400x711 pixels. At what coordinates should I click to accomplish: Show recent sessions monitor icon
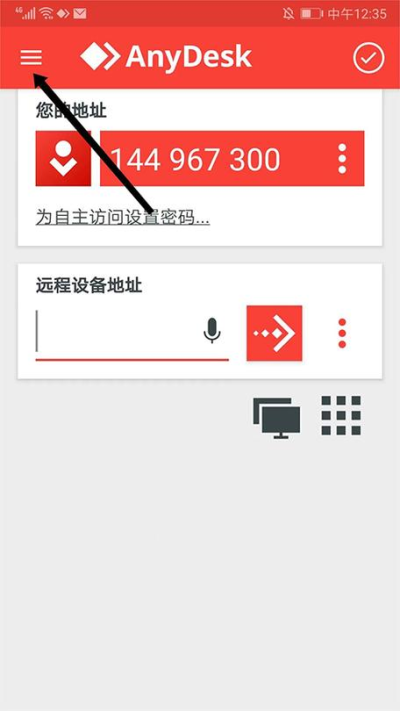(x=277, y=418)
